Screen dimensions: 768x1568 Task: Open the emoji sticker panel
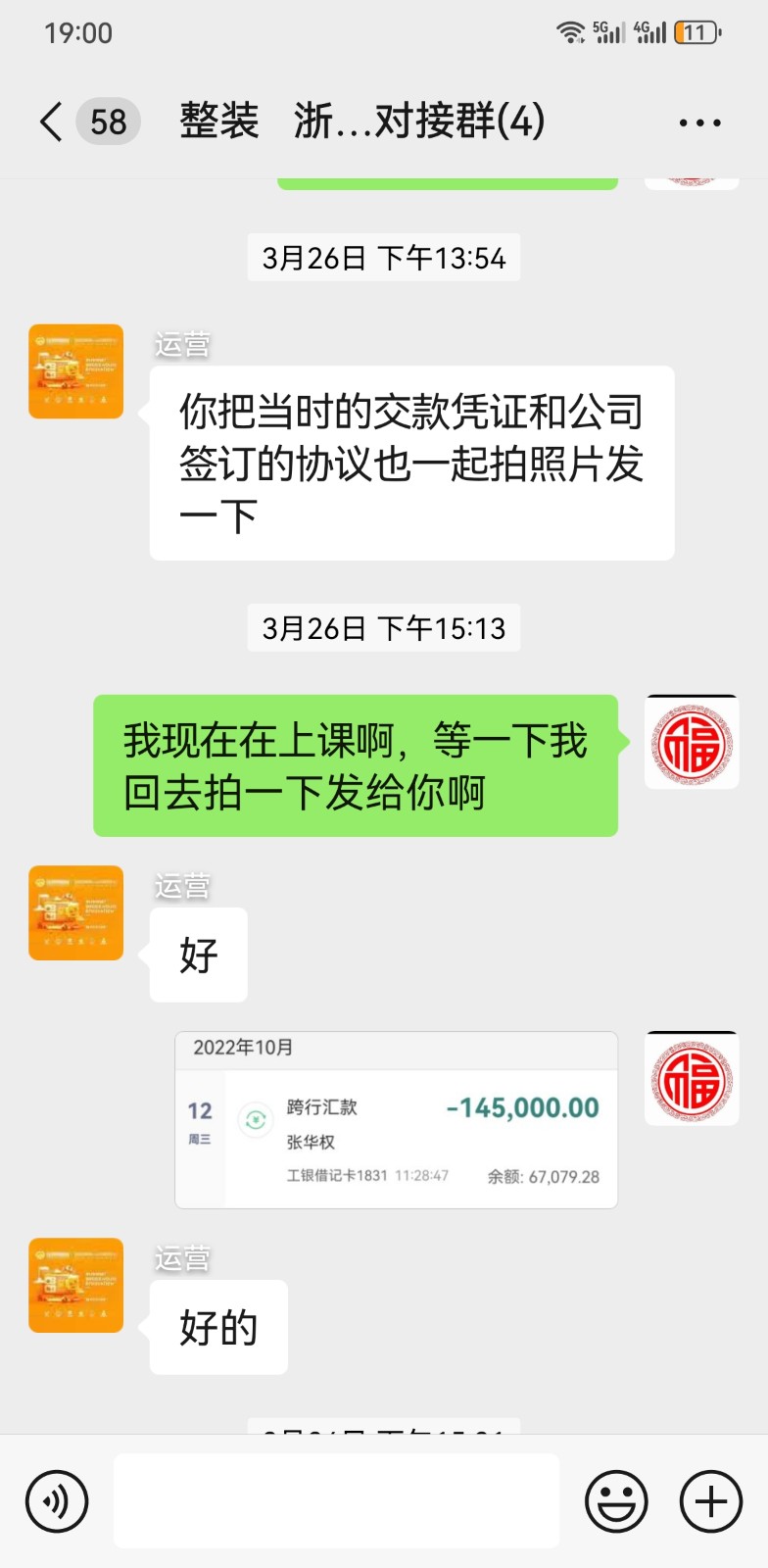(x=616, y=1501)
